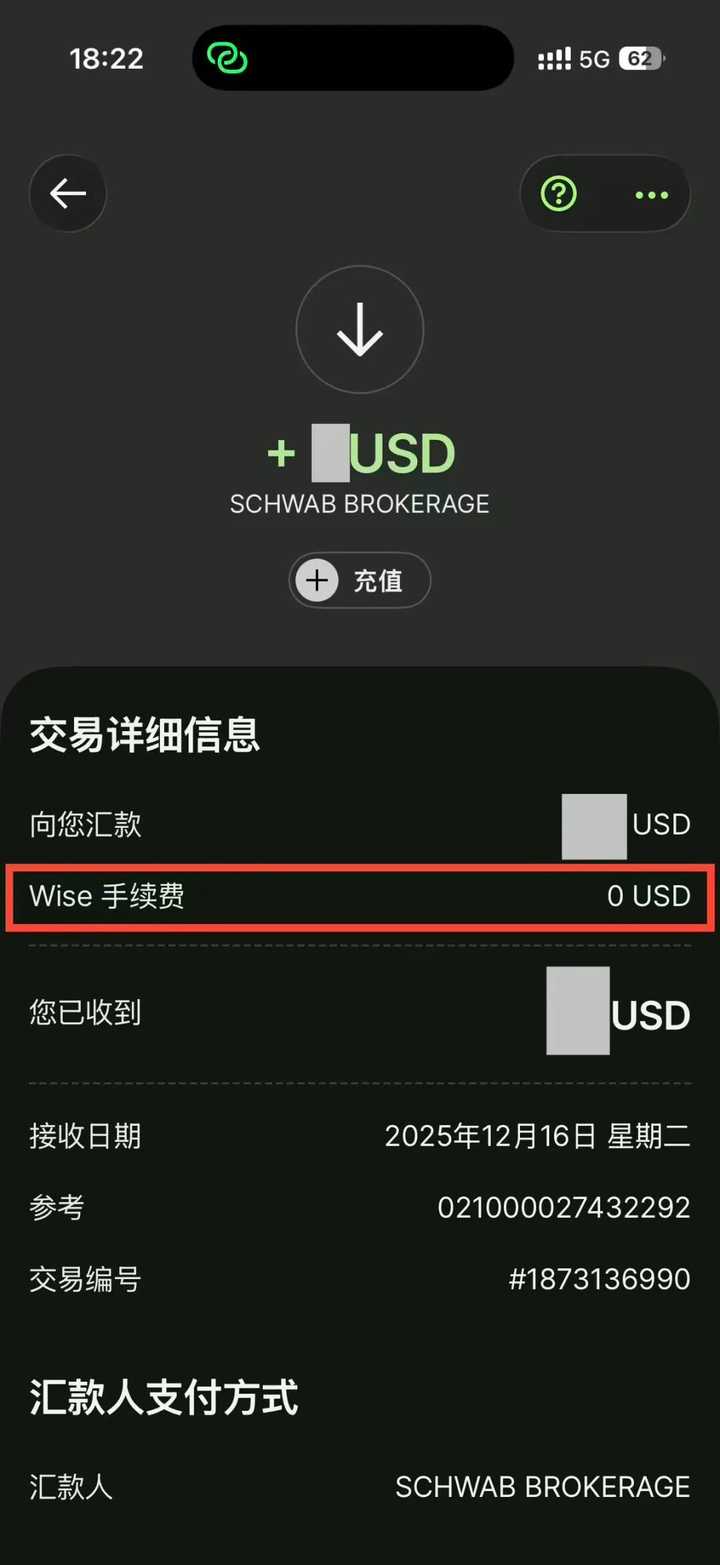
Task: Select the incoming transfer down-arrow icon
Action: click(360, 330)
